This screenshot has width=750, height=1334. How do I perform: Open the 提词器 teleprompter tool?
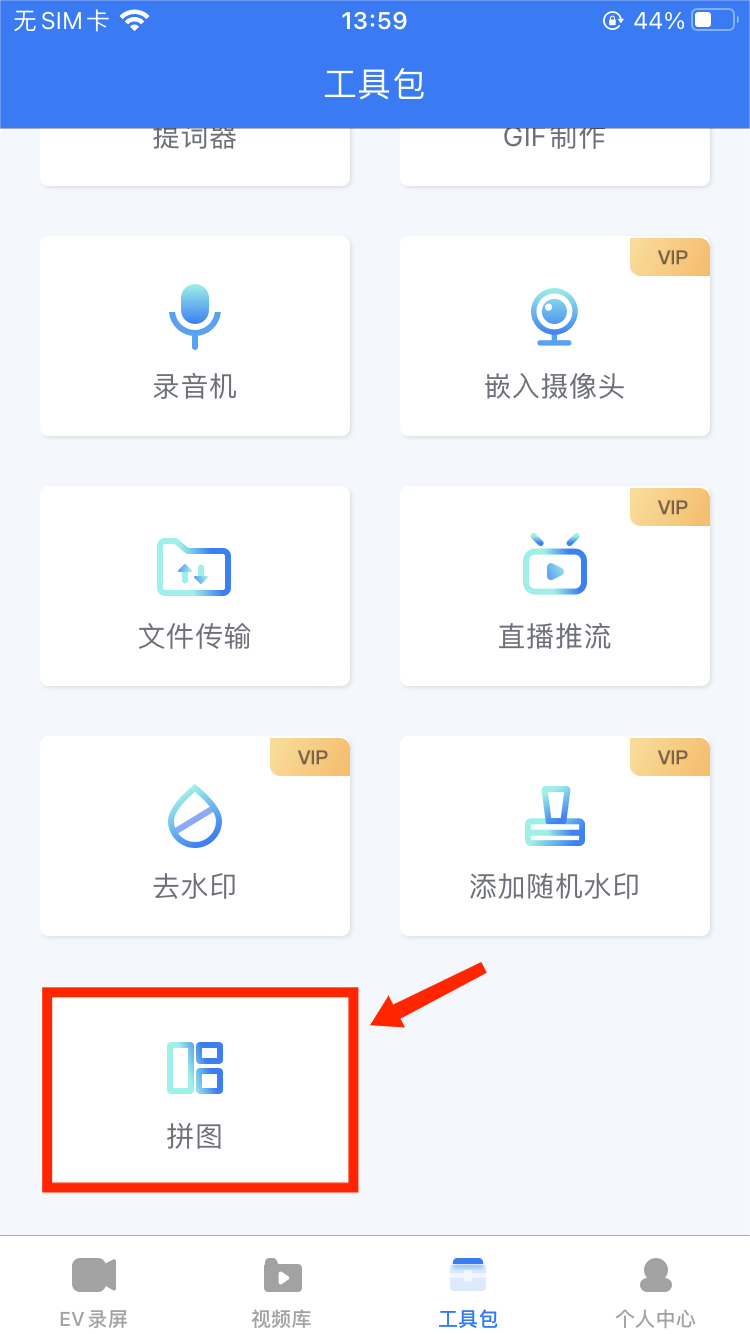[x=194, y=138]
